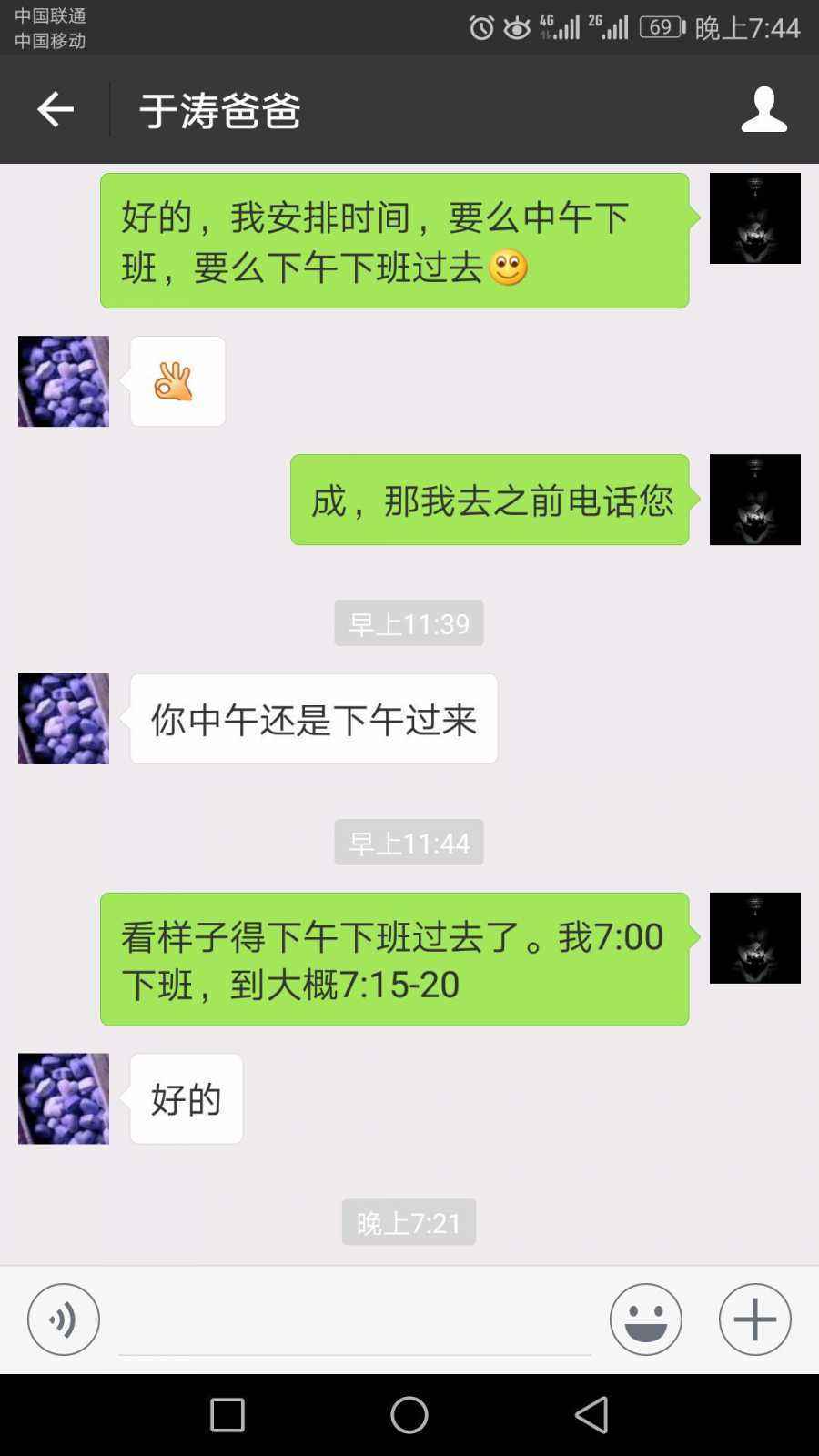Switch to voice message input
The height and width of the screenshot is (1456, 819).
click(64, 1319)
